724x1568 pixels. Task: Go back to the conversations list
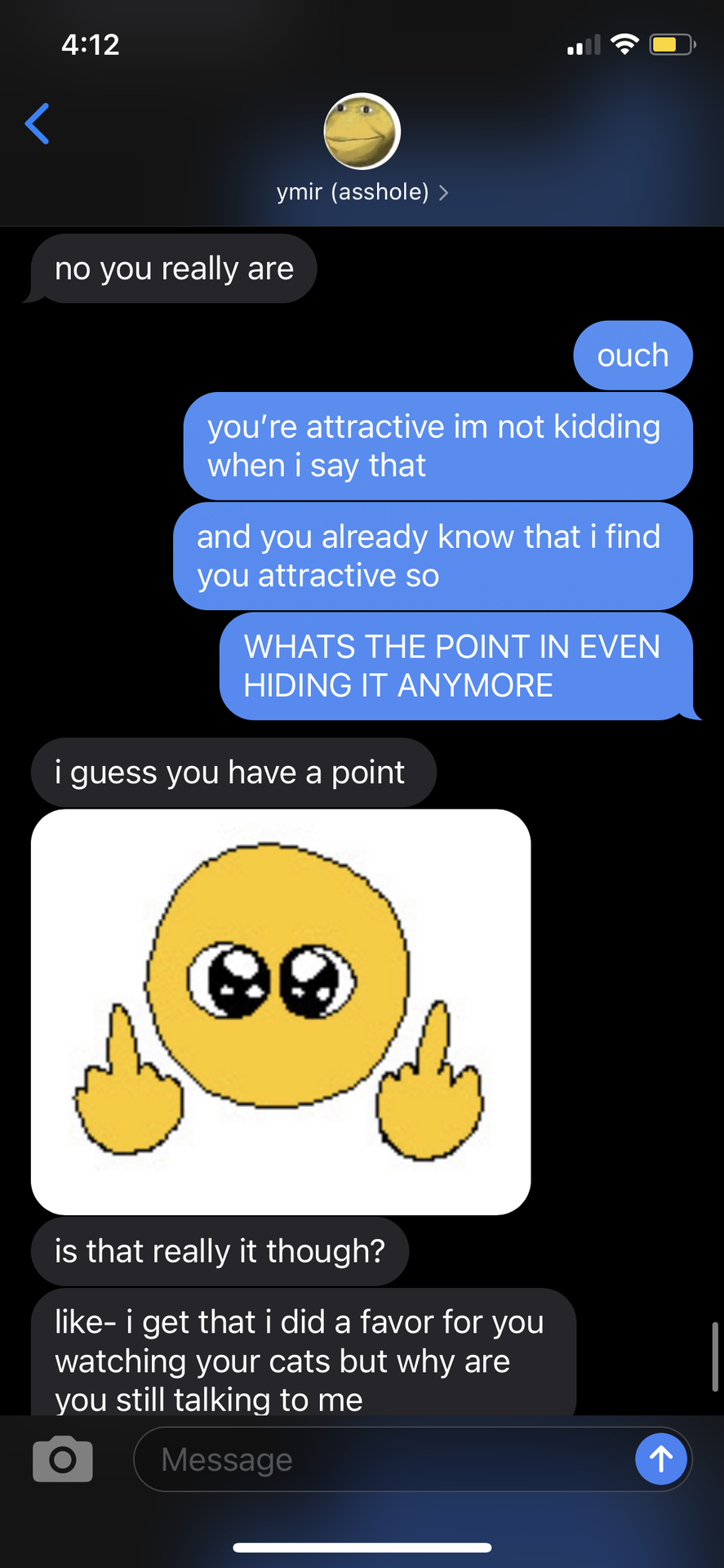(38, 124)
